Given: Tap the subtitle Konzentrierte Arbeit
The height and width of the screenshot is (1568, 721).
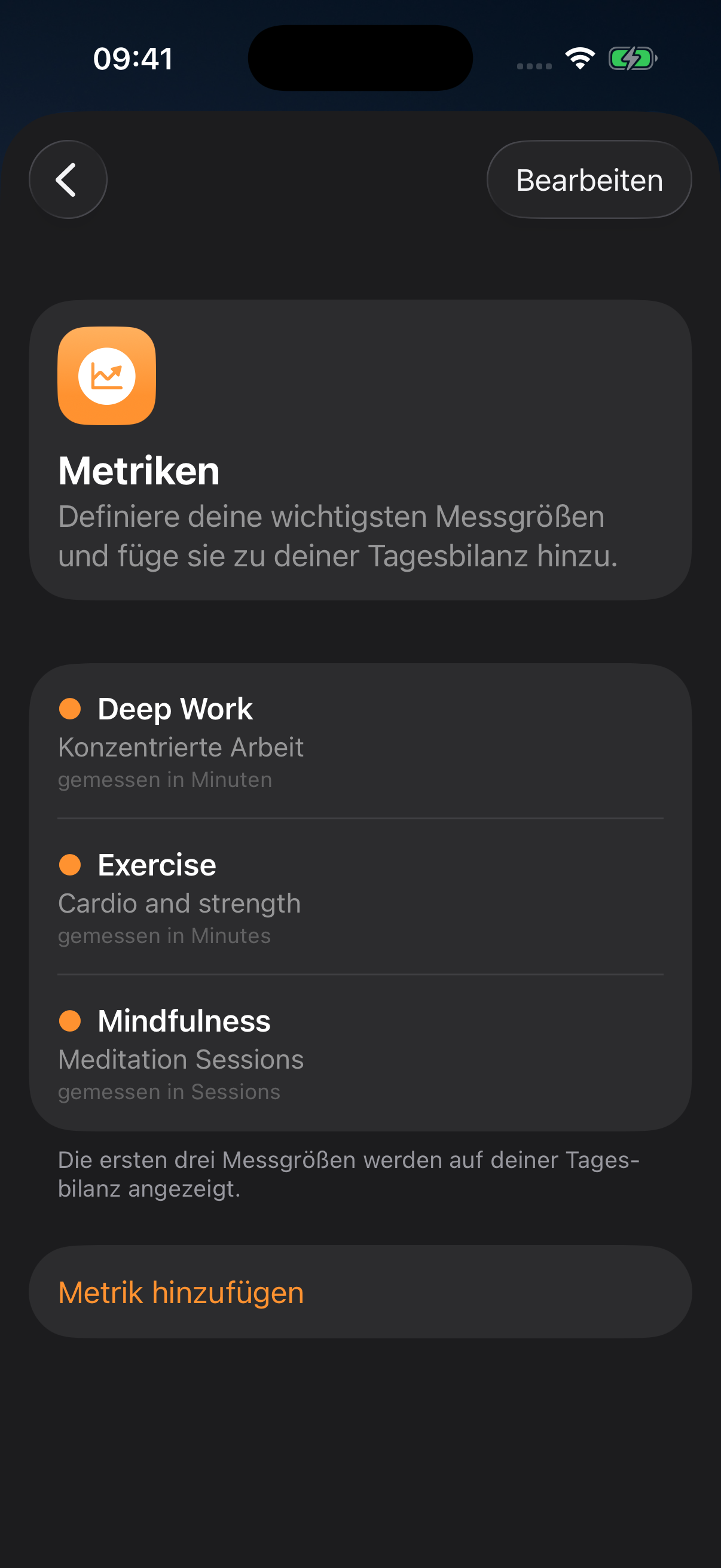Looking at the screenshot, I should click(181, 746).
